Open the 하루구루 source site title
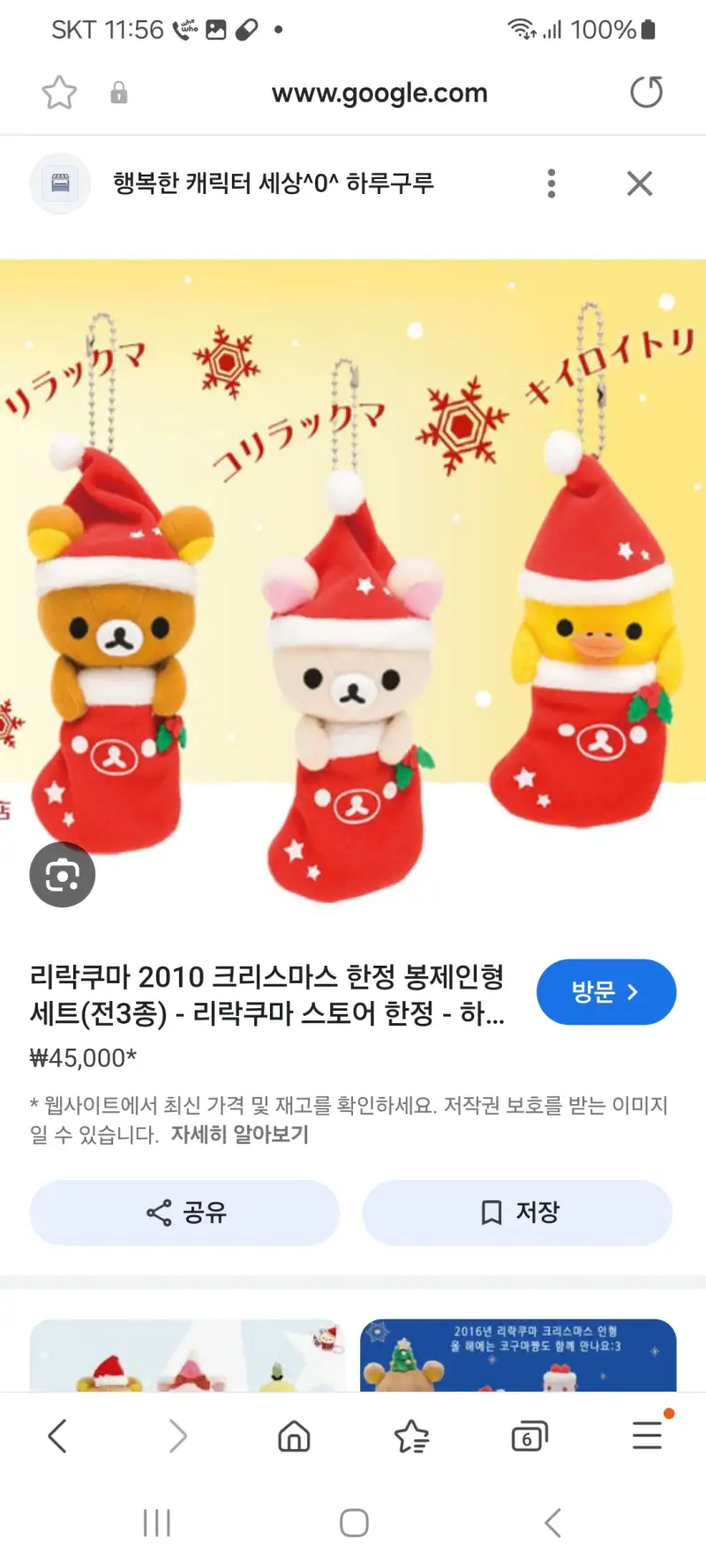706x1568 pixels. 274,183
